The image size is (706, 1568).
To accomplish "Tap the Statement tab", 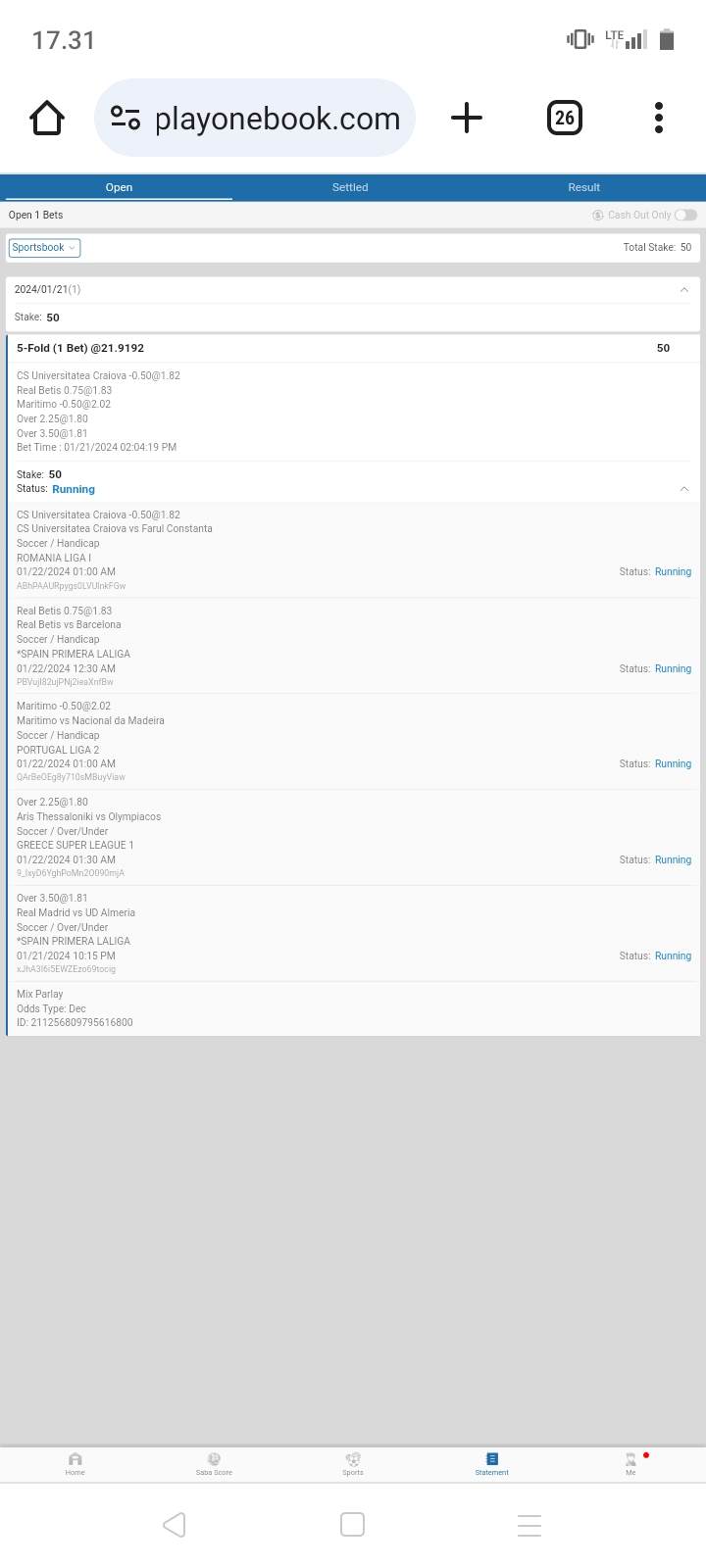I will (491, 1463).
